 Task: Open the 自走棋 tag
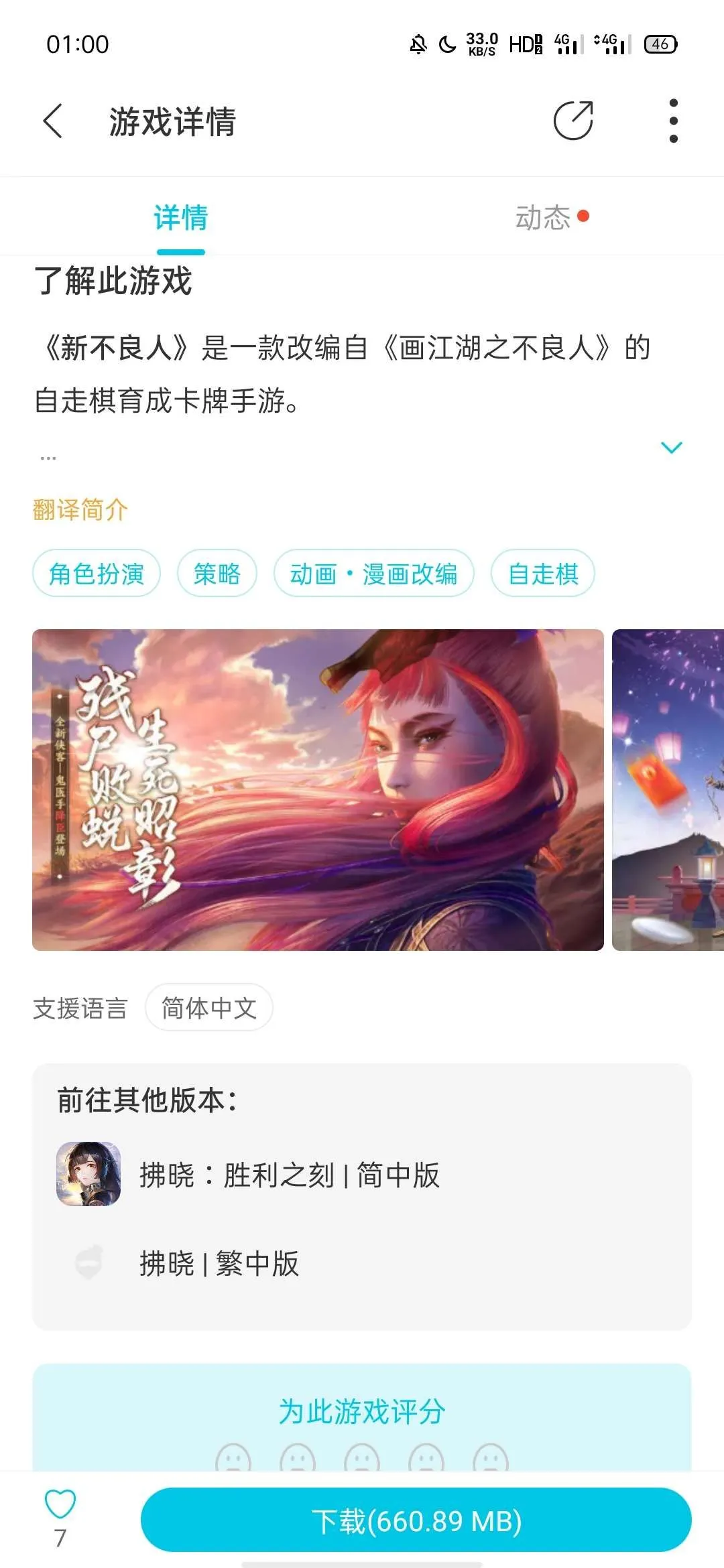[543, 574]
